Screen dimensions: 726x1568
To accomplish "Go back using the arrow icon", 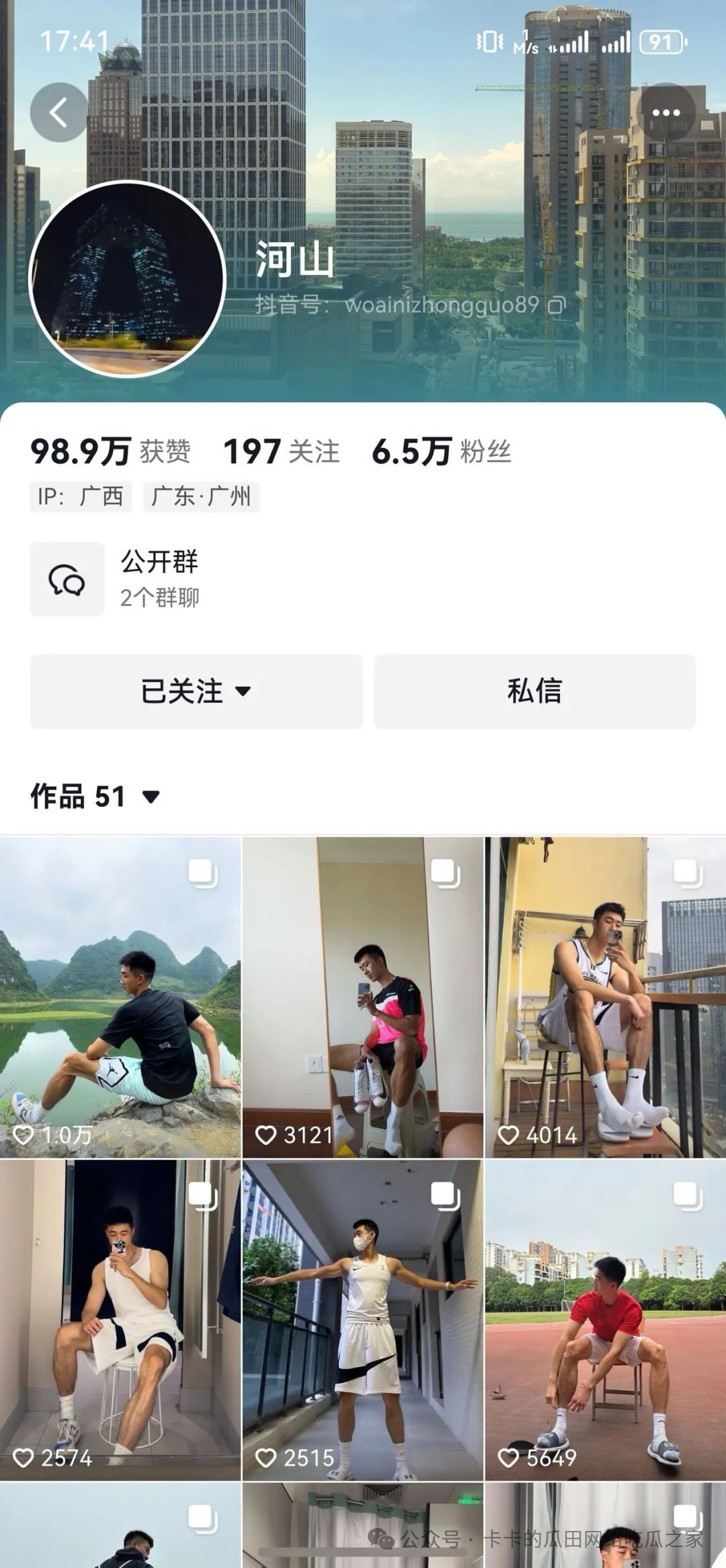I will coord(59,112).
